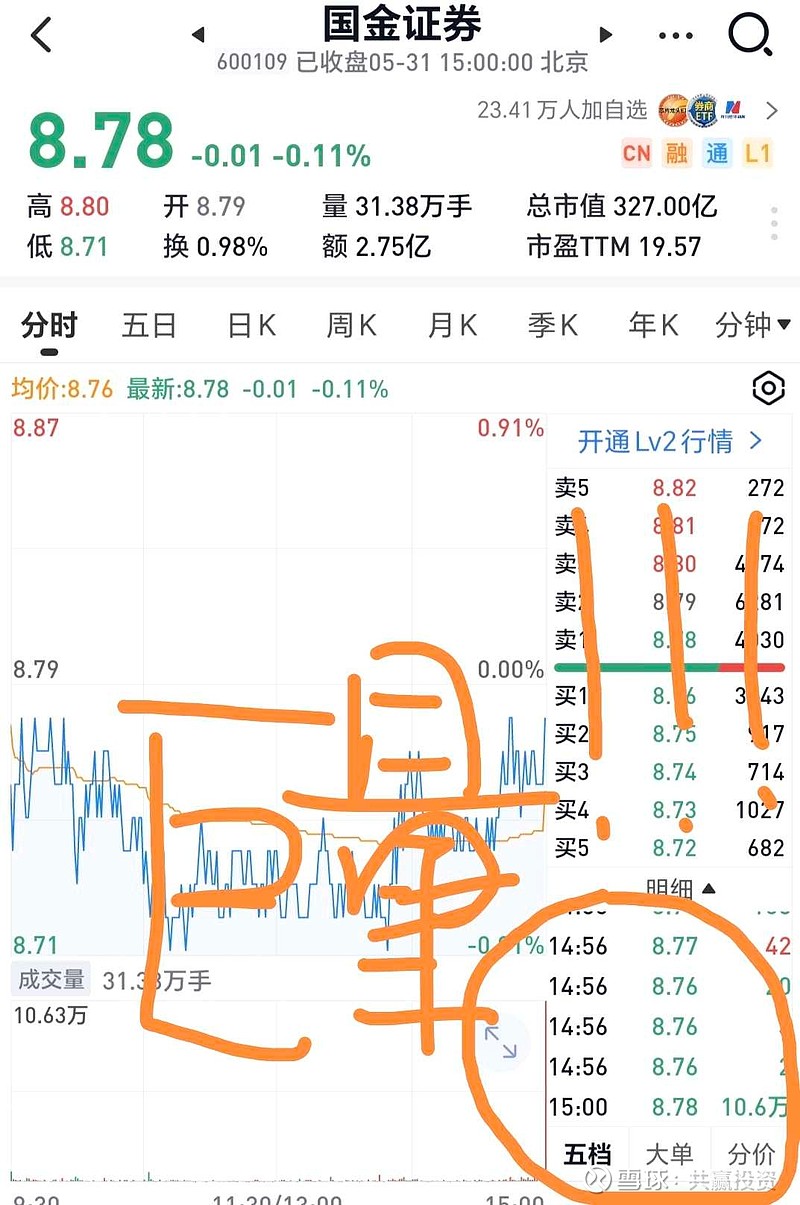Open more options with the ellipsis icon
Screen dimensions: 800x1205
click(x=676, y=32)
